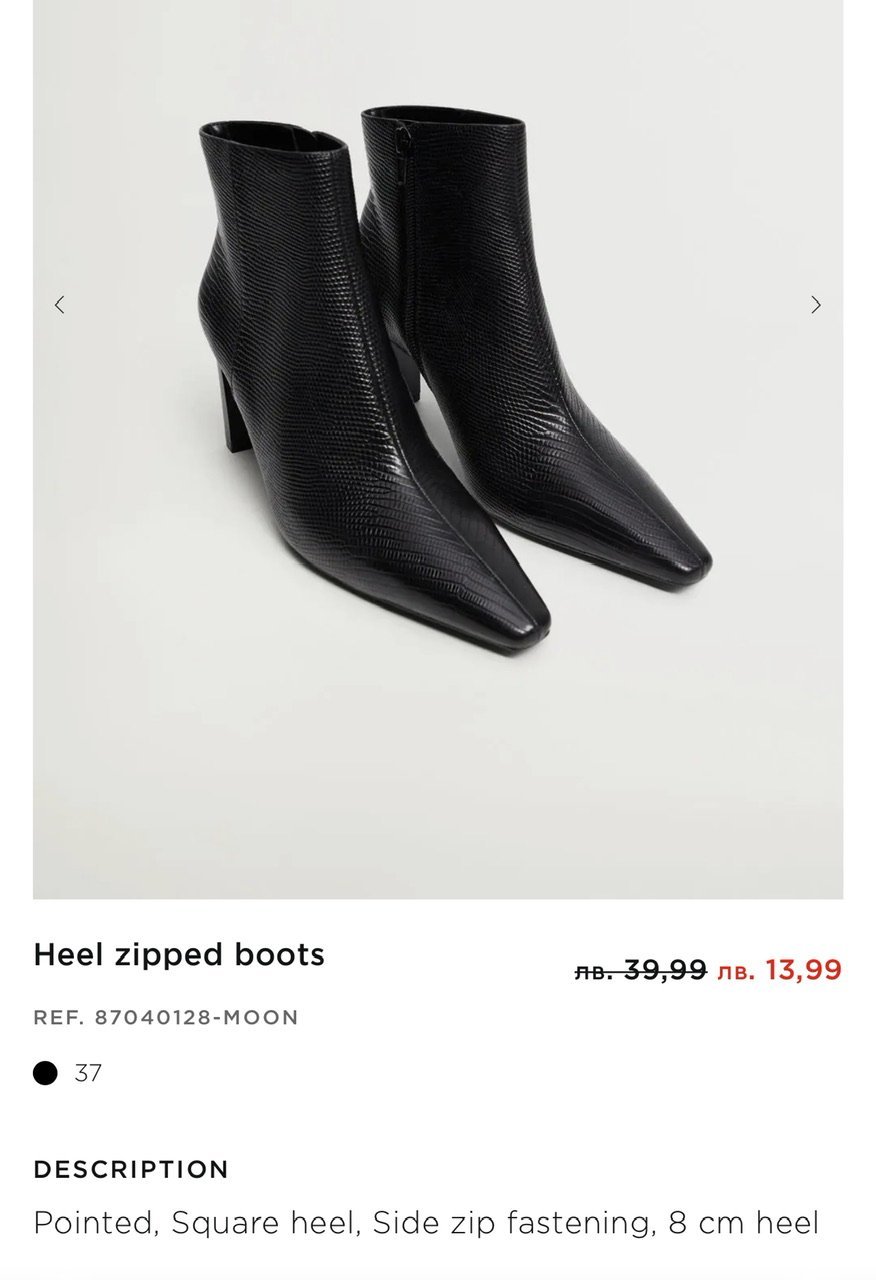Viewport: 876px width, 1280px height.
Task: Go to the next product photo
Action: coord(816,305)
